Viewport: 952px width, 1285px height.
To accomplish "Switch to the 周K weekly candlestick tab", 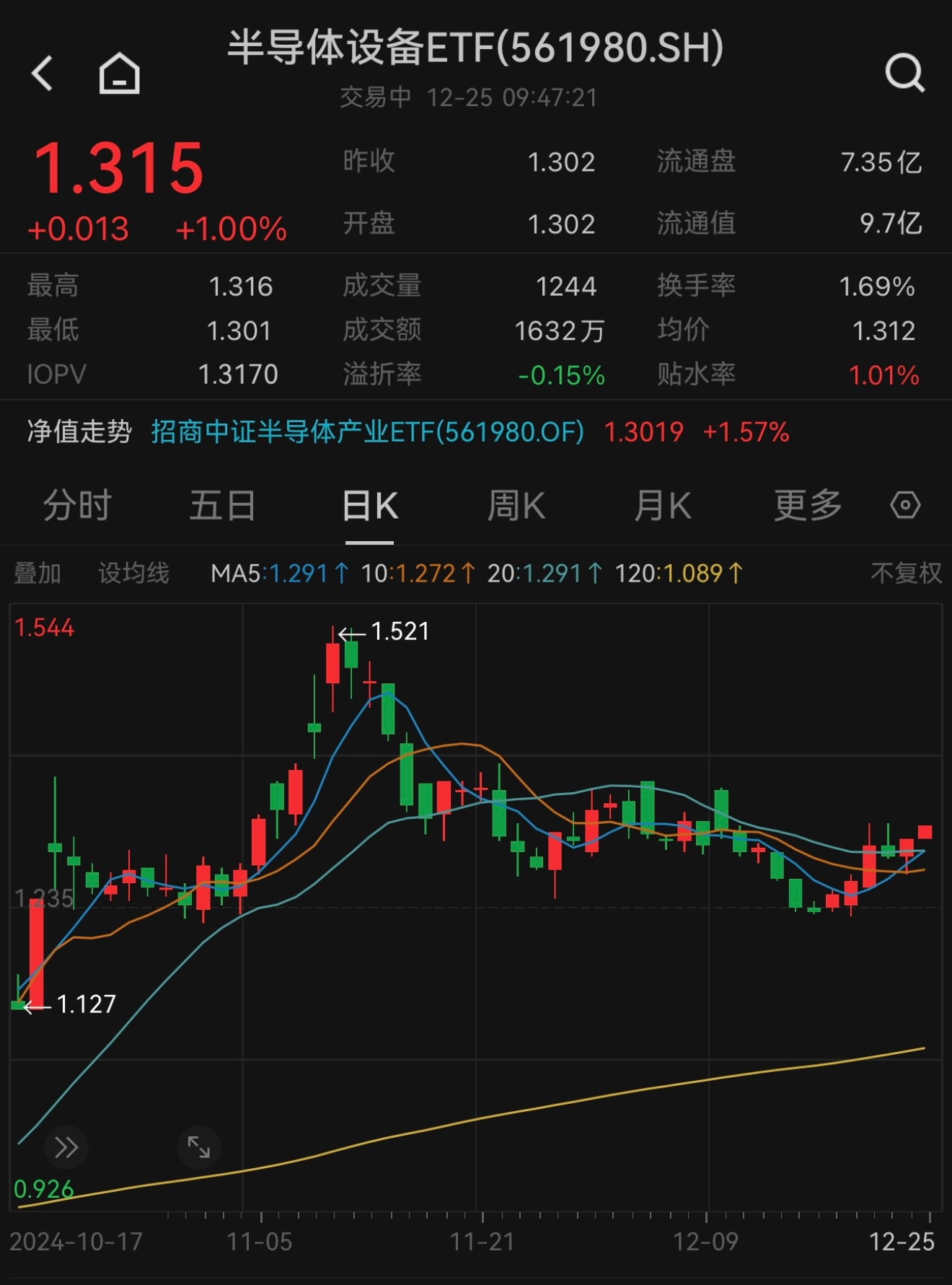I will coord(516,506).
